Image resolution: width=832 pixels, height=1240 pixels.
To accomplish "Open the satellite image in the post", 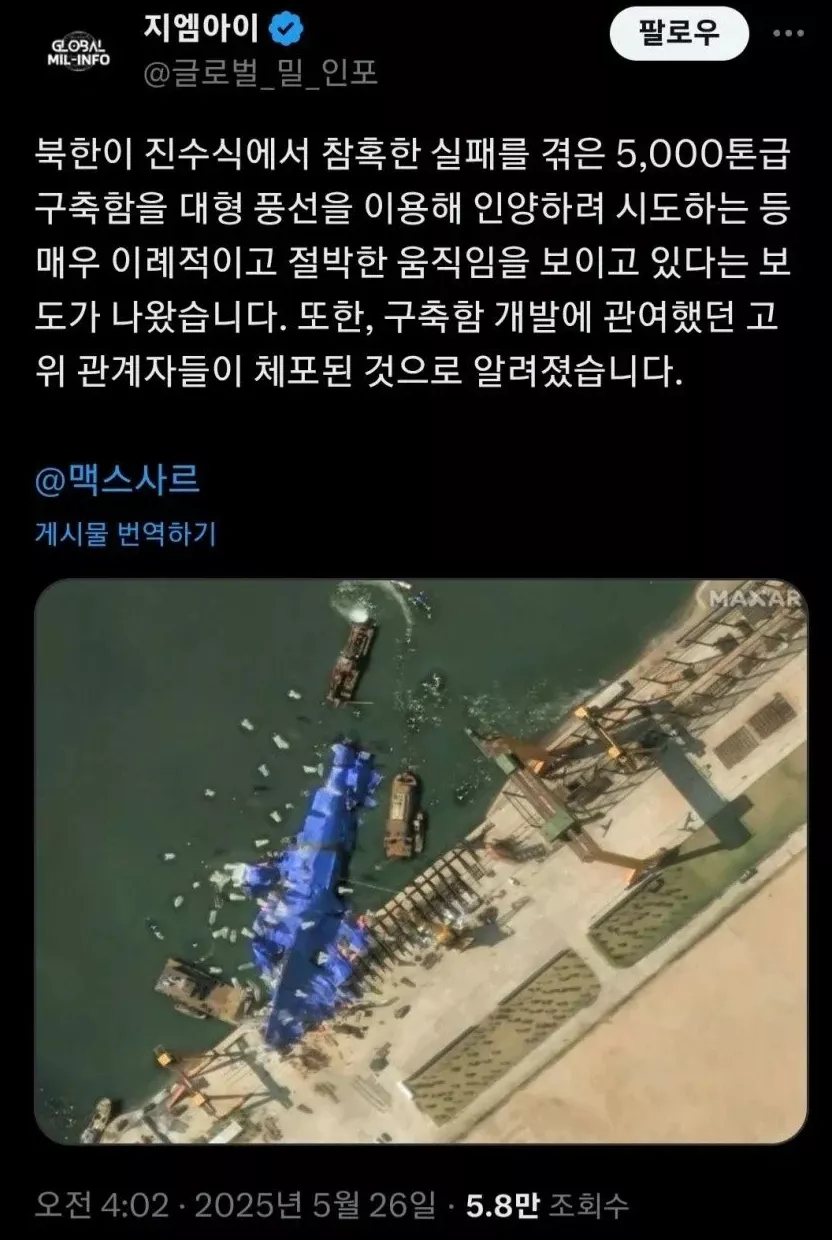I will pos(420,860).
